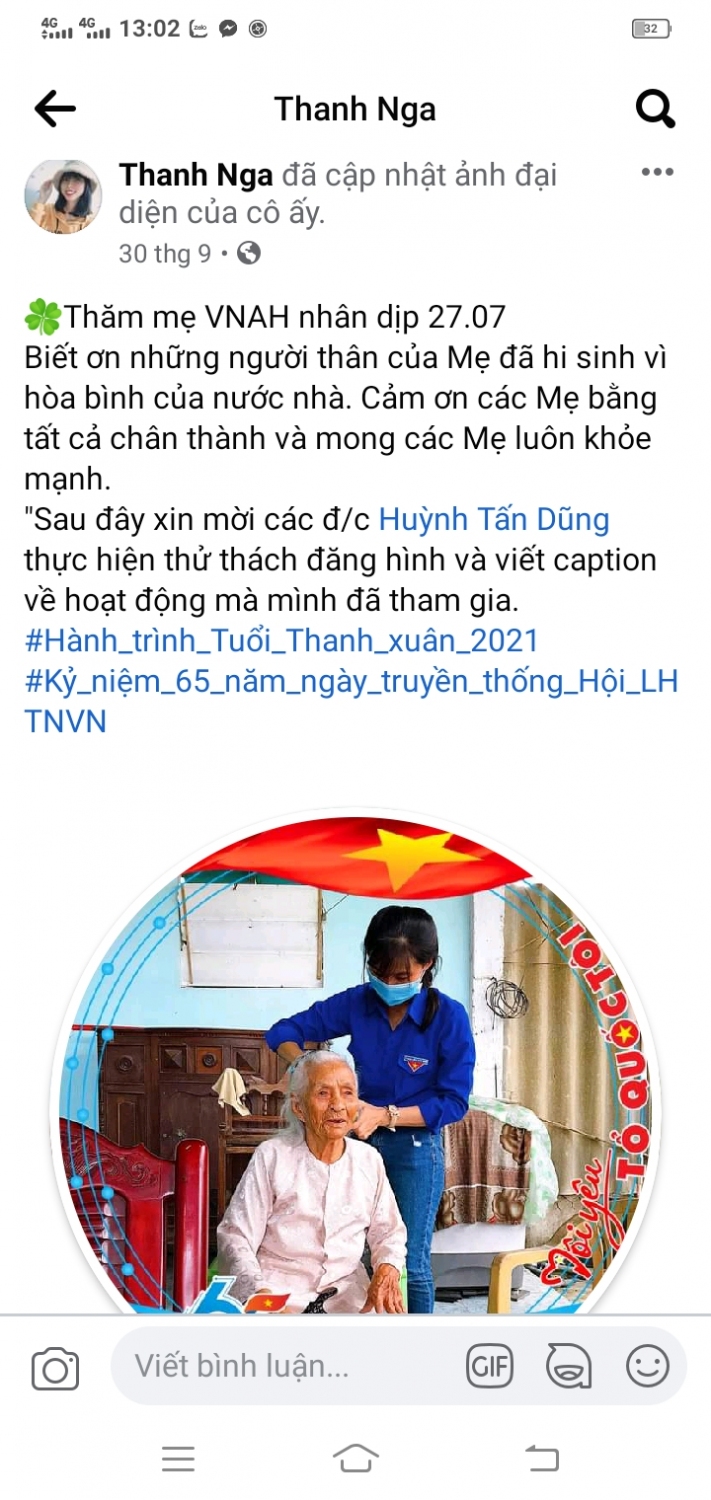This screenshot has width=711, height=1500.
Task: Open Thanh Nga's profile from the post name
Action: point(196,176)
